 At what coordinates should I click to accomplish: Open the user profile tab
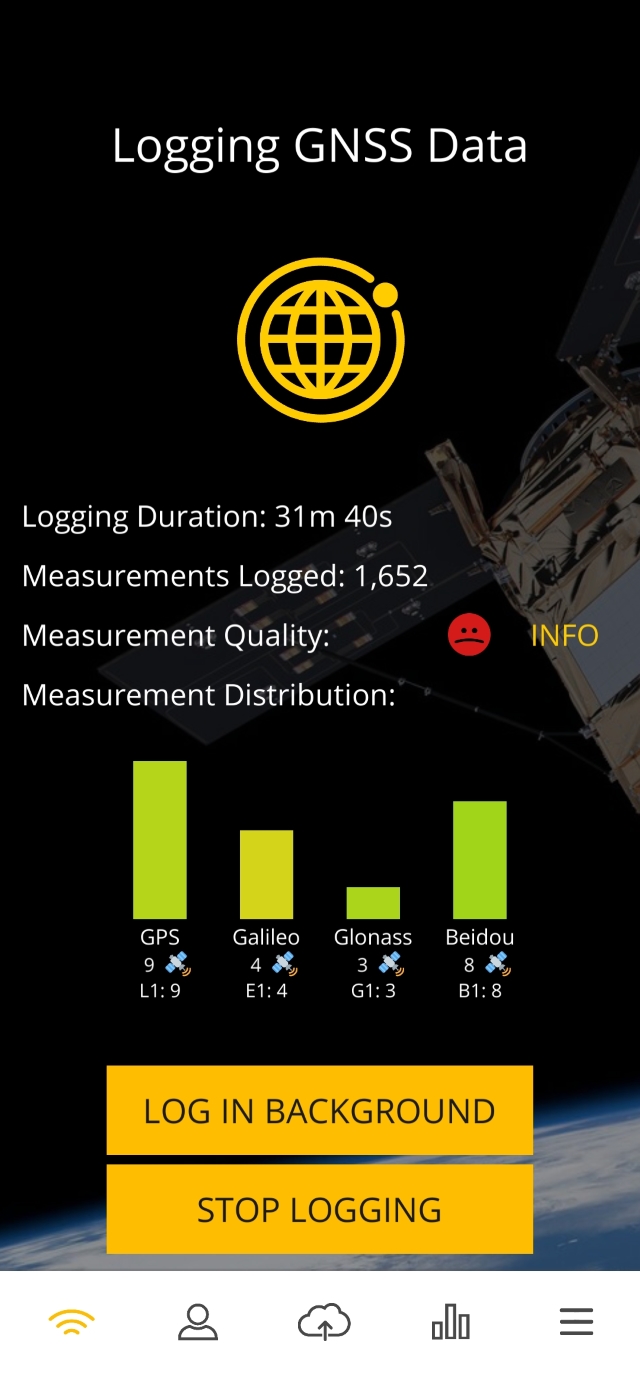pyautogui.click(x=198, y=1322)
